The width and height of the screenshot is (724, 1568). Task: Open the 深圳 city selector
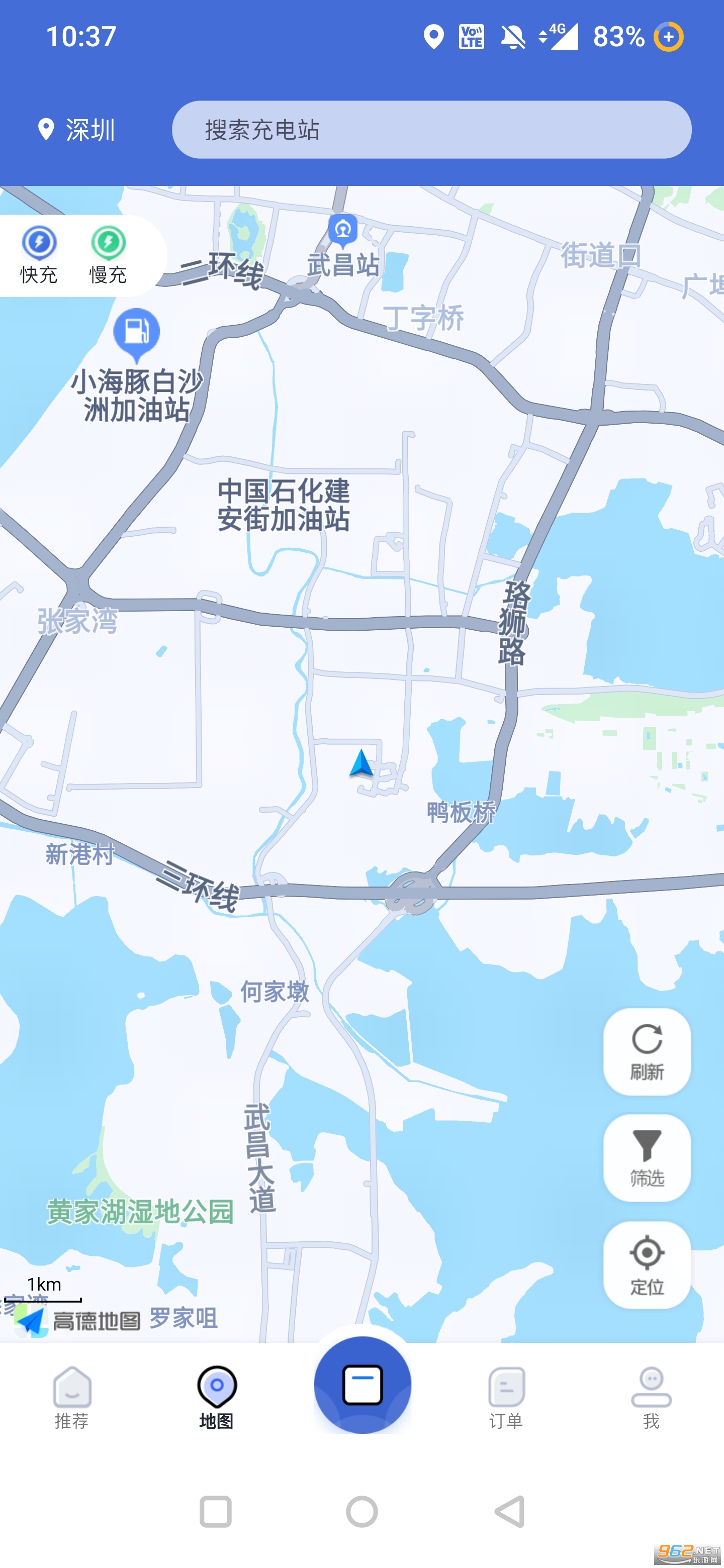pyautogui.click(x=77, y=130)
